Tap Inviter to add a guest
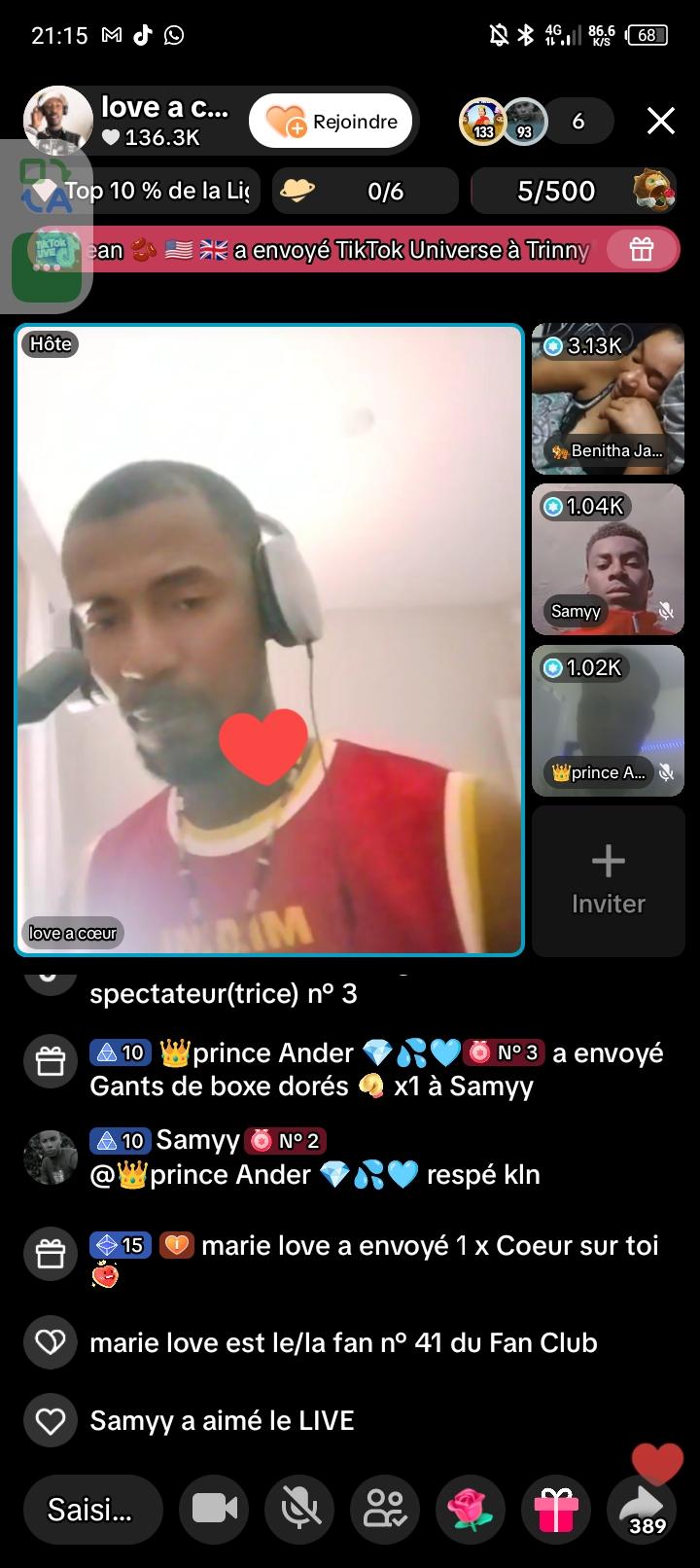The height and width of the screenshot is (1568, 700). (x=608, y=880)
